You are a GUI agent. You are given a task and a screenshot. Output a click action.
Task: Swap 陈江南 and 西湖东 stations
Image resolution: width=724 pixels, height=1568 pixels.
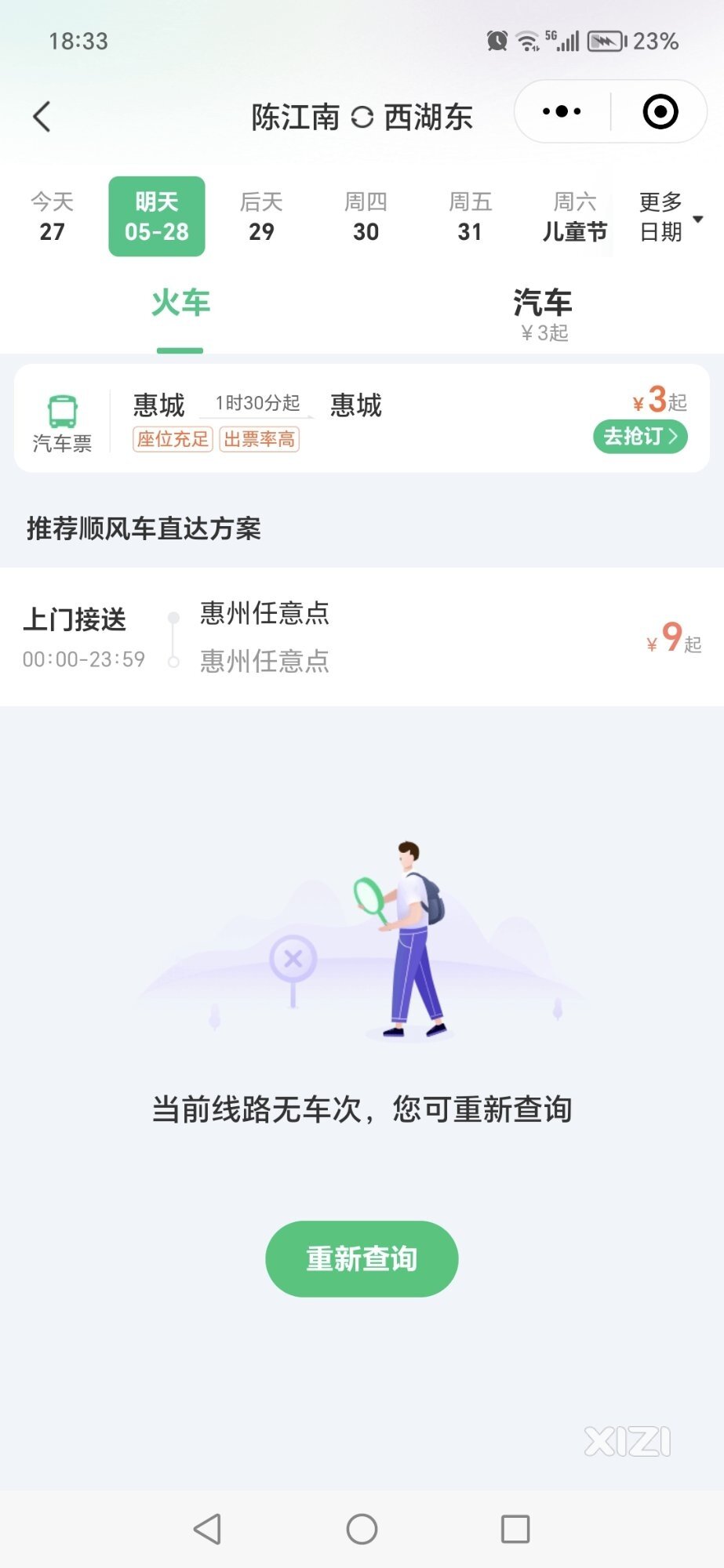coord(362,118)
